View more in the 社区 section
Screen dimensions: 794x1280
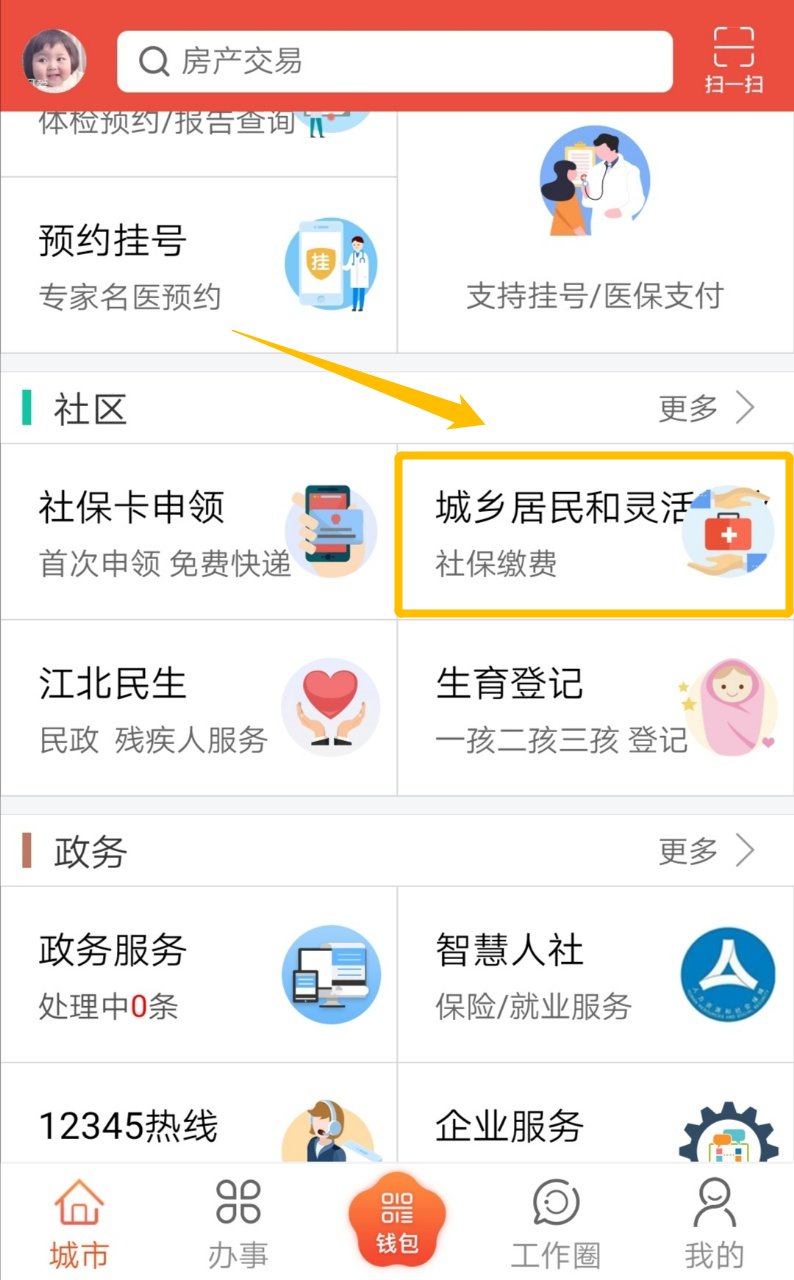click(x=706, y=408)
